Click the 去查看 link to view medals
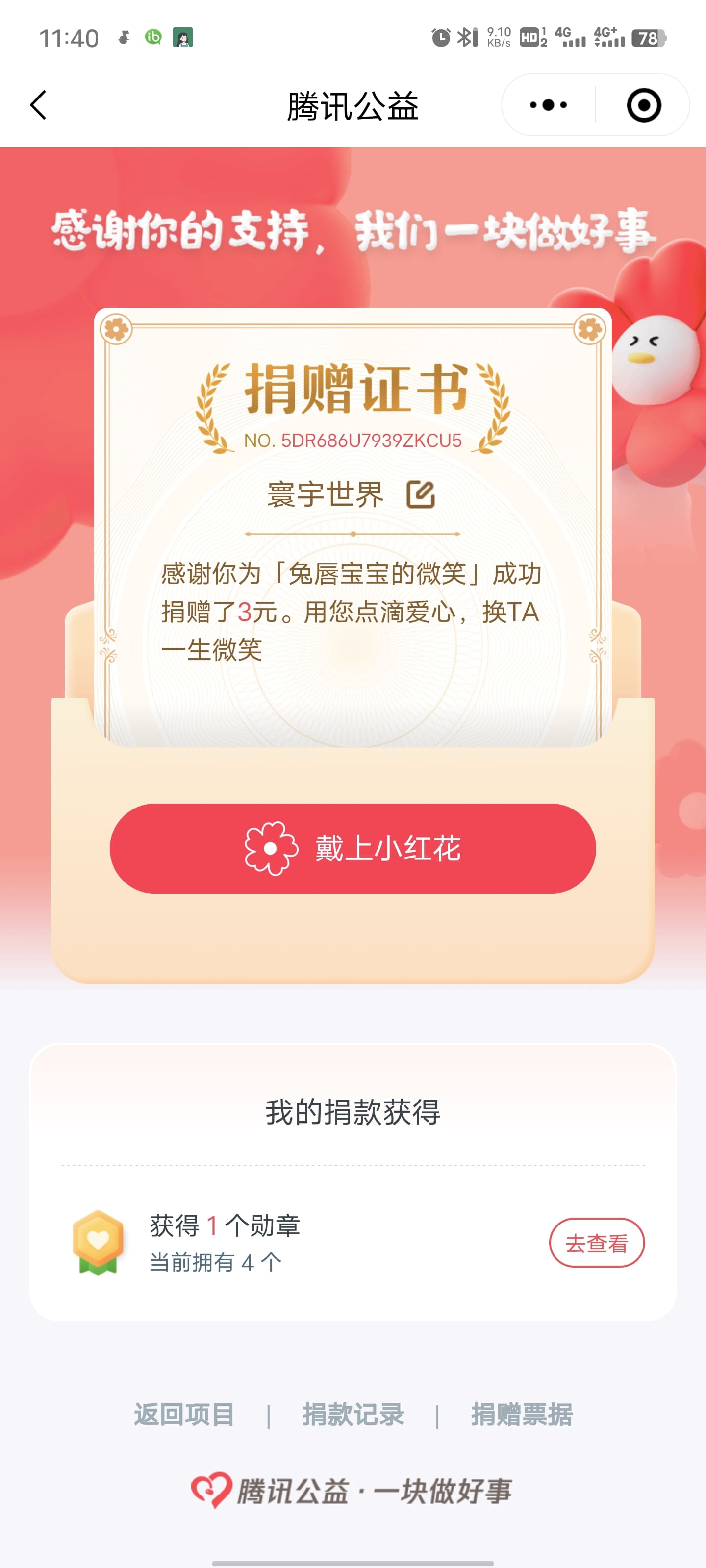 point(598,1242)
